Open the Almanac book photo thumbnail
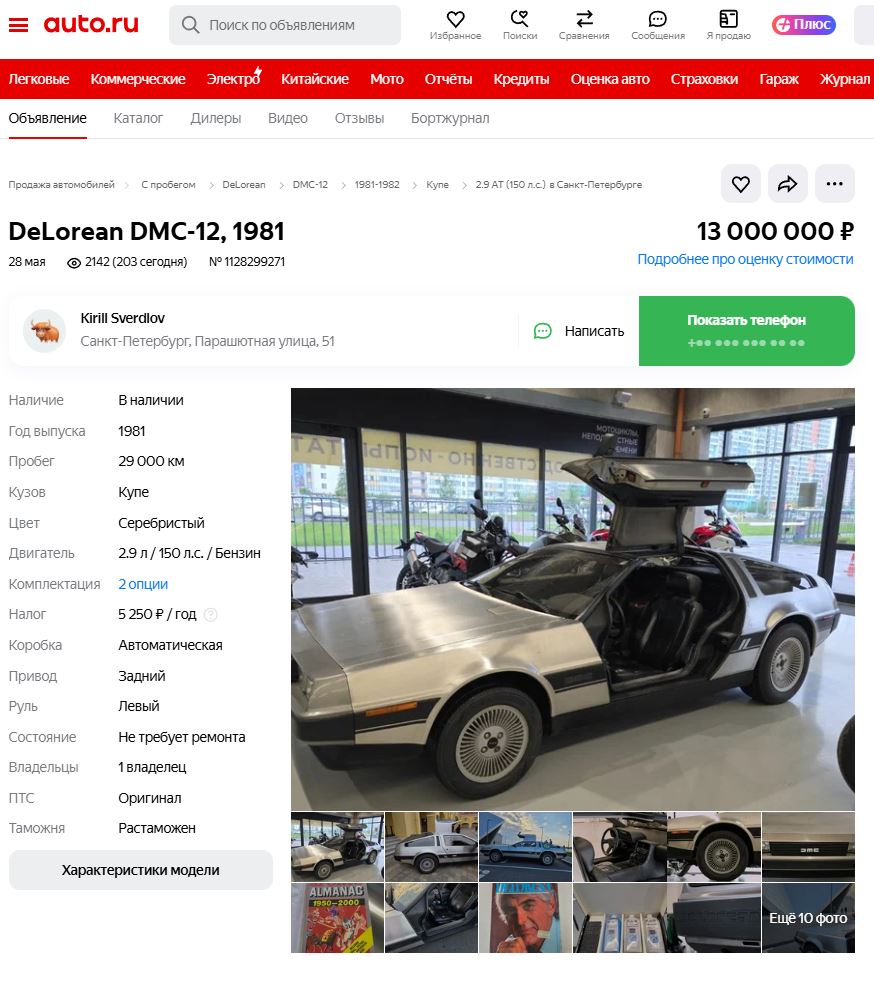Screen dimensions: 874x983 [336, 918]
